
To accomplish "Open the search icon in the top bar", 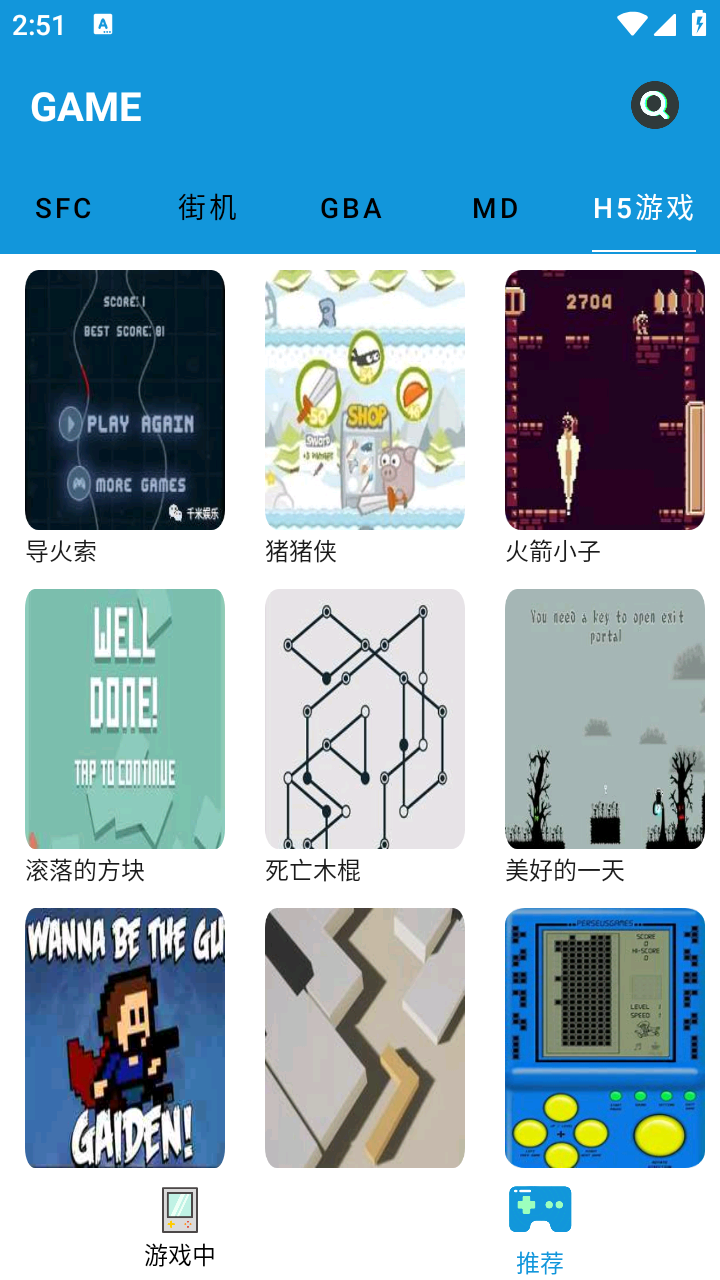I will pos(655,103).
